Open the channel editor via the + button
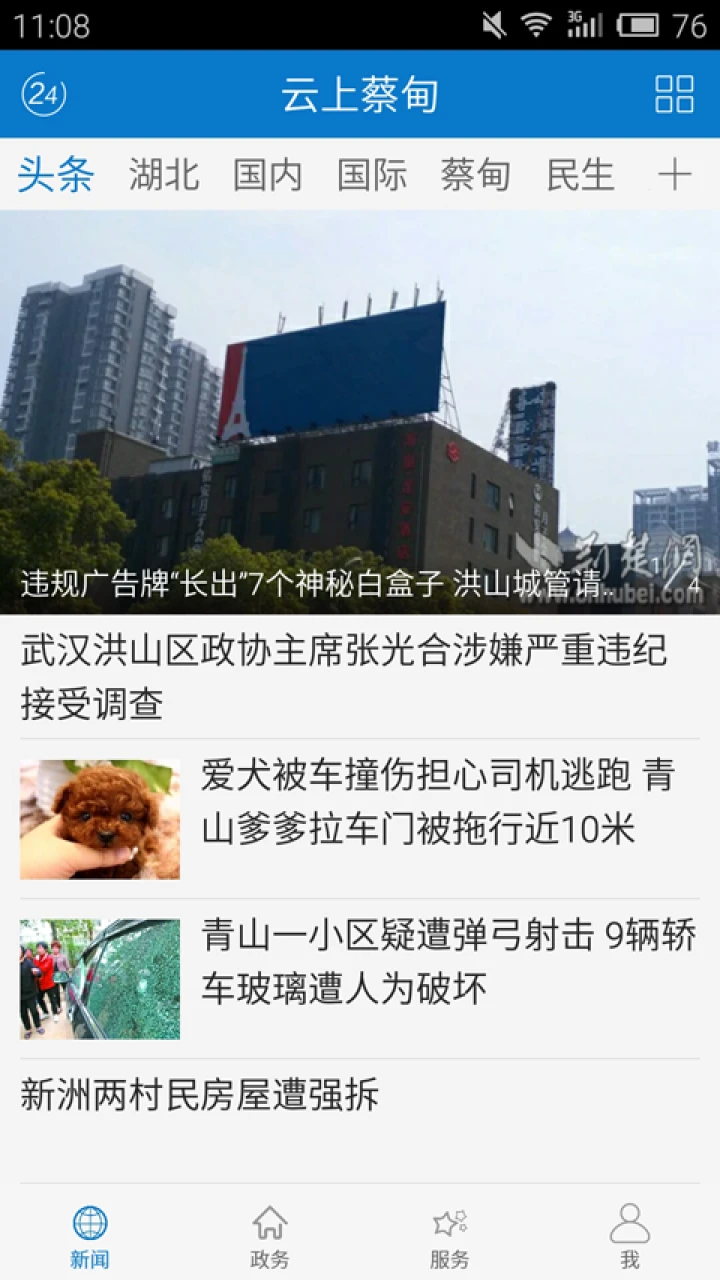Viewport: 720px width, 1280px height. point(676,174)
